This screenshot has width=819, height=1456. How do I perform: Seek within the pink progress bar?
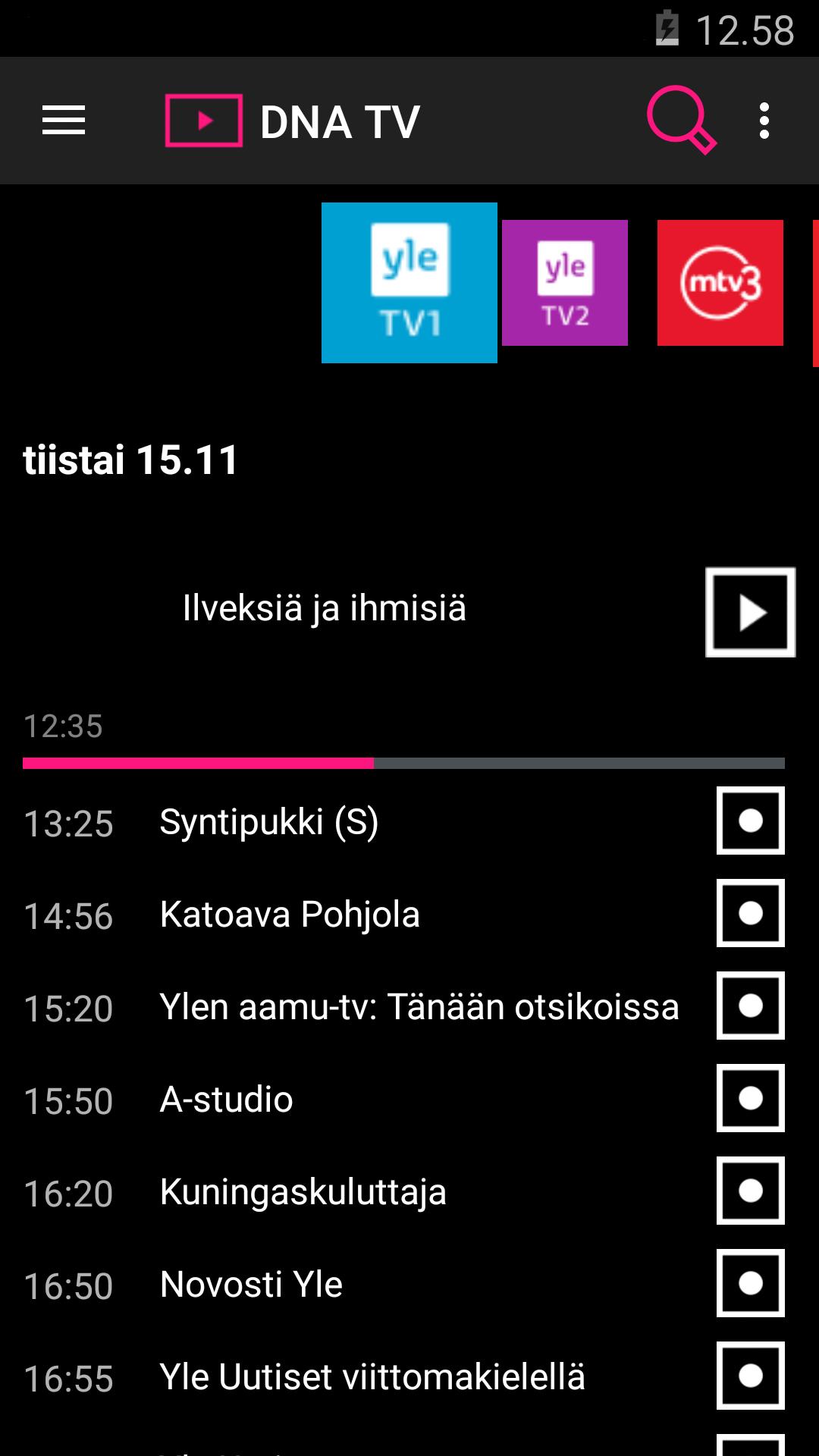(x=303, y=764)
